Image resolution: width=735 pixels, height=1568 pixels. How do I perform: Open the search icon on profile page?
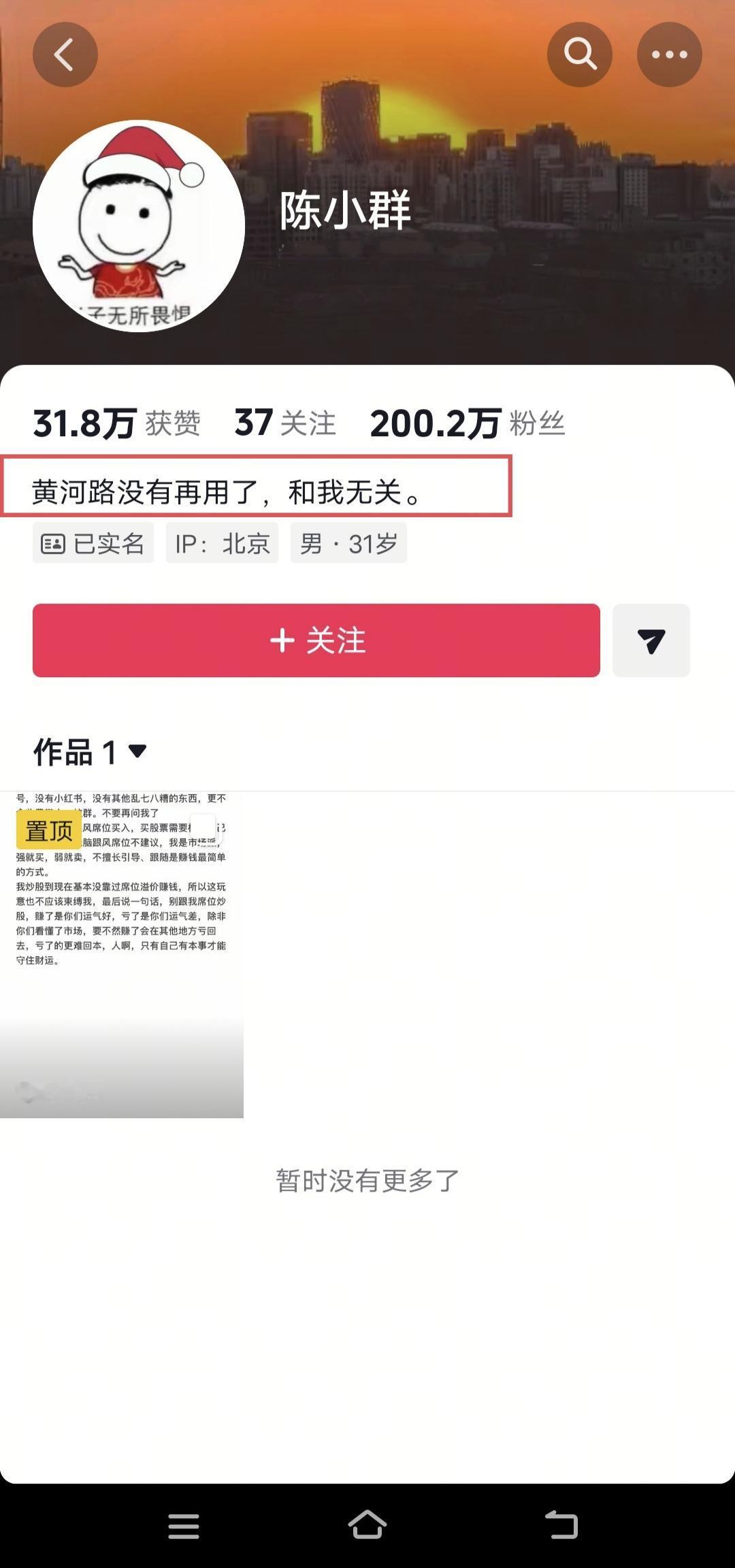[579, 54]
